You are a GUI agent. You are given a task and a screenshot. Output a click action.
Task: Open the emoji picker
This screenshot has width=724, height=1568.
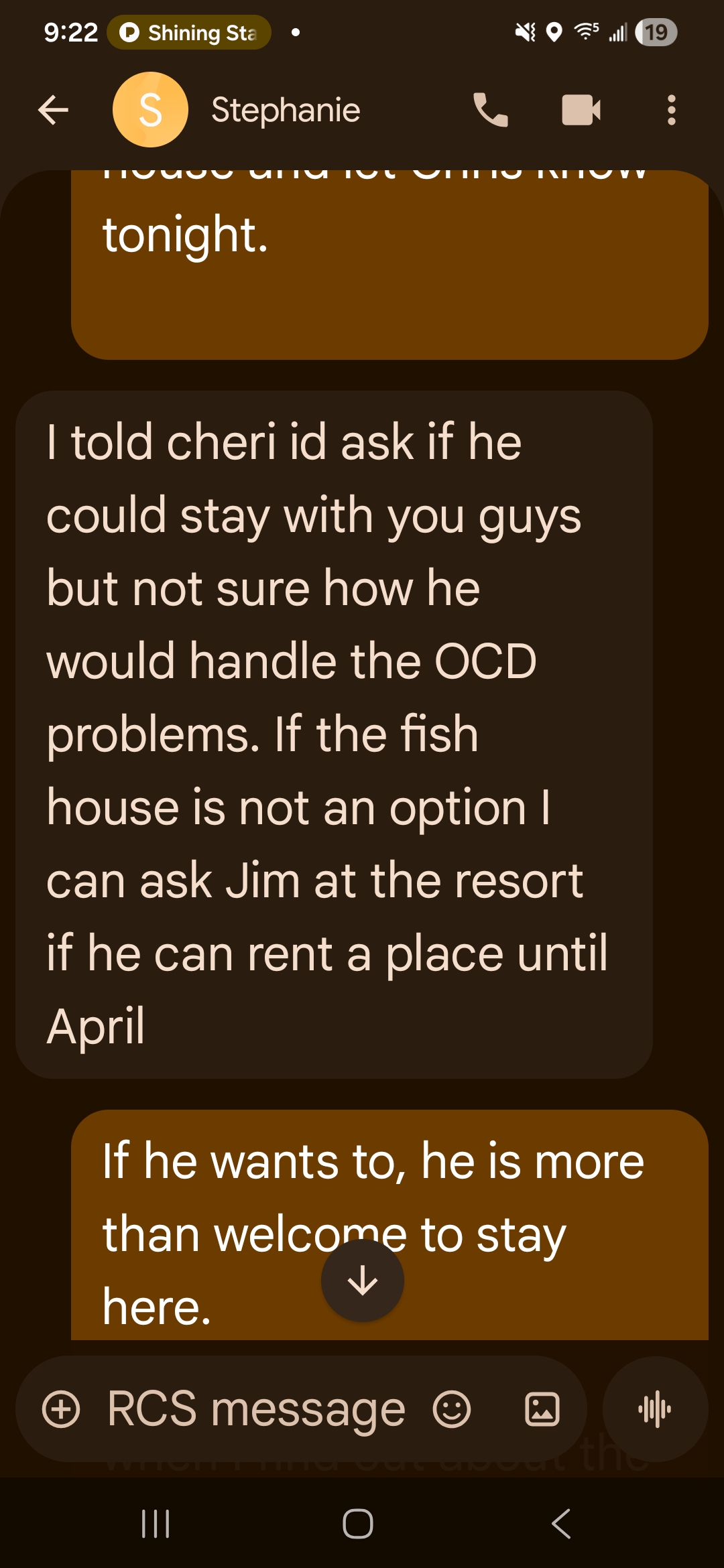click(x=452, y=1409)
